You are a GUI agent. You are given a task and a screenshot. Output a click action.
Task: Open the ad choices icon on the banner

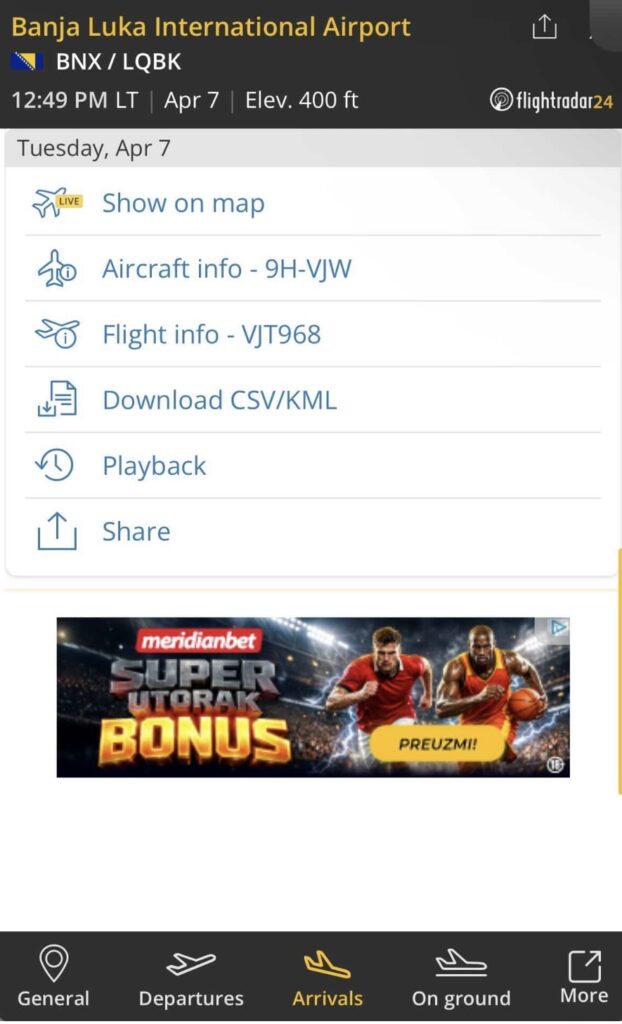point(559,628)
